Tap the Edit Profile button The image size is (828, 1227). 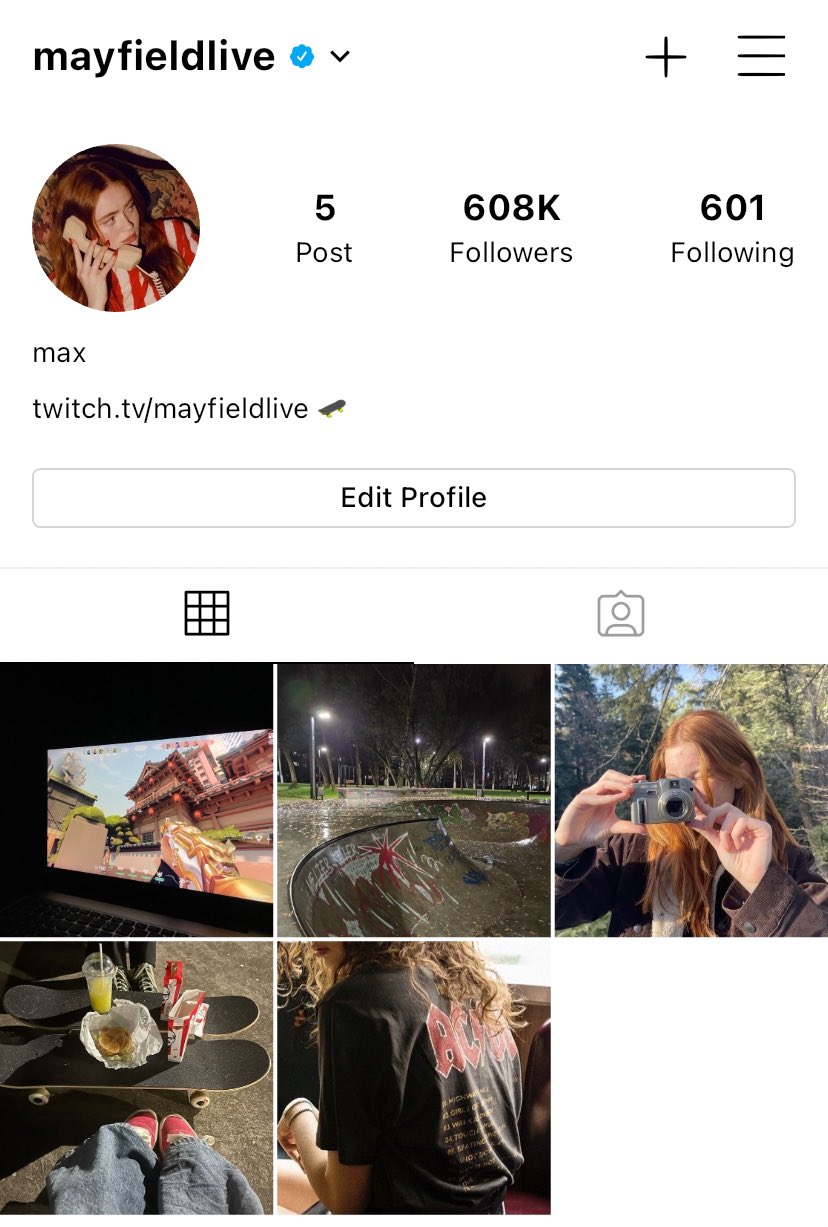[413, 498]
